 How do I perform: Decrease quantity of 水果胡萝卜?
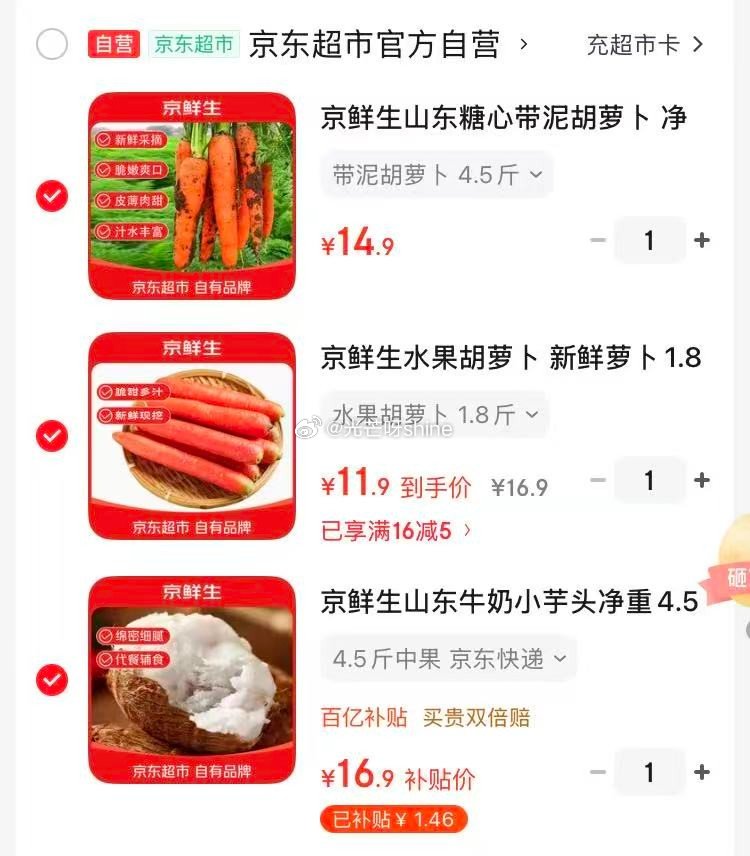[599, 481]
